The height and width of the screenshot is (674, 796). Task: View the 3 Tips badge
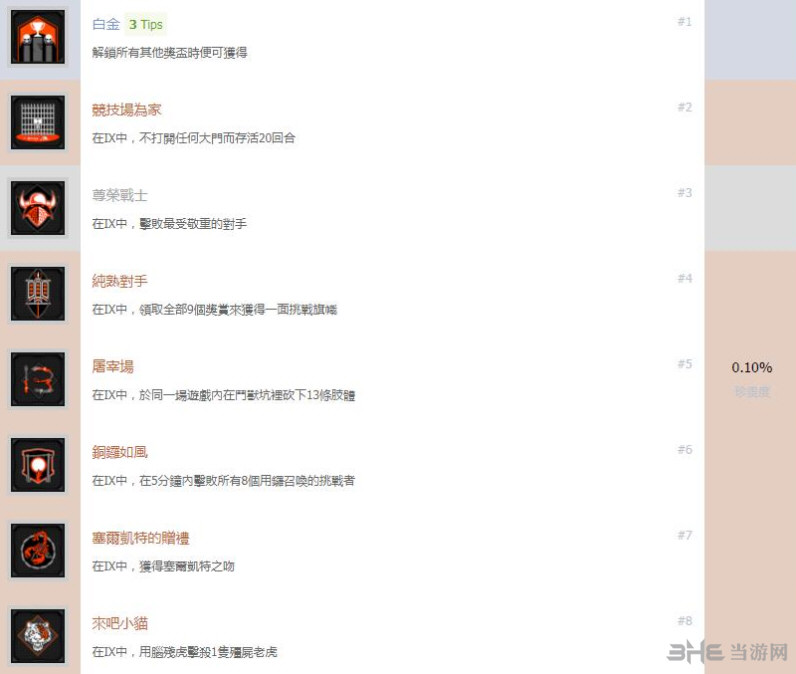coord(146,24)
